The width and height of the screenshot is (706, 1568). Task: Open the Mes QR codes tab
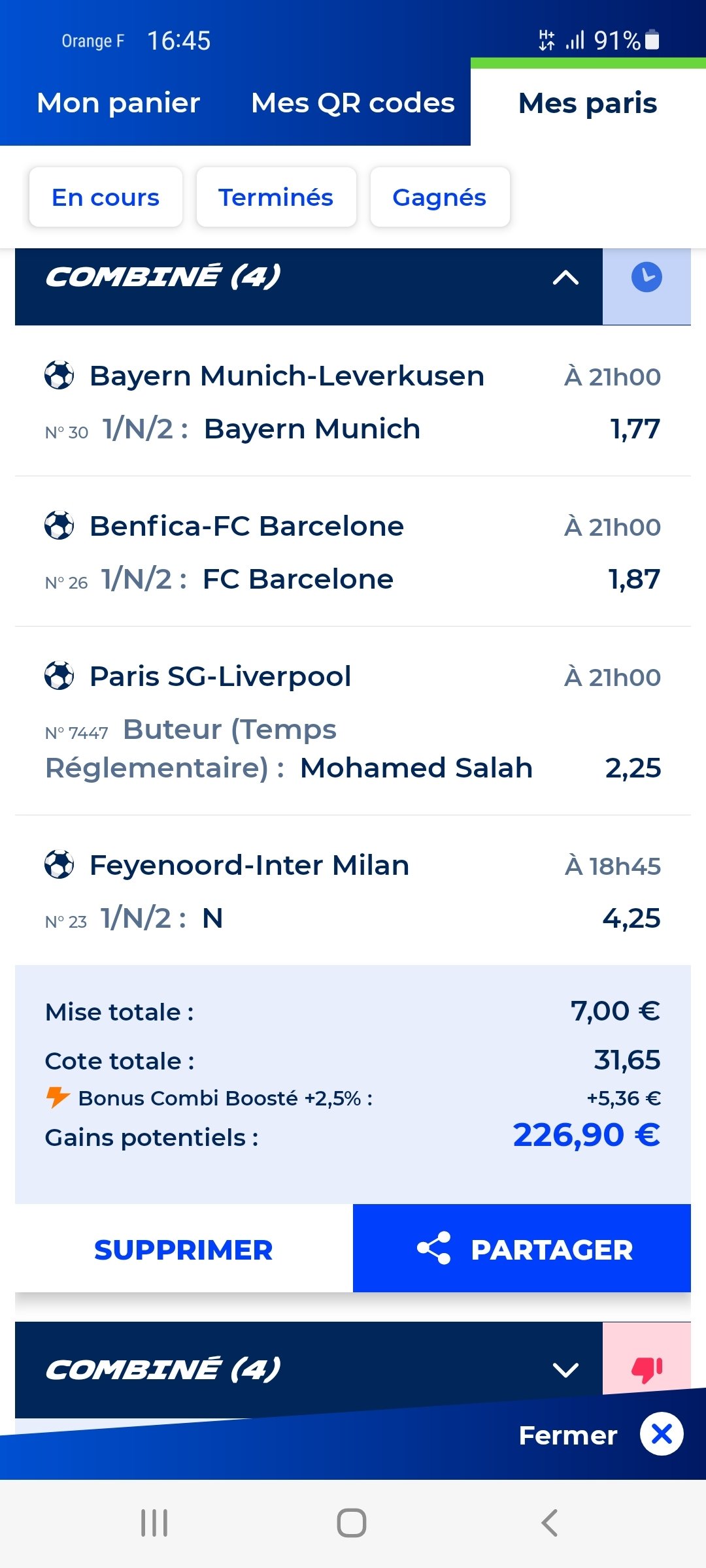(x=353, y=103)
